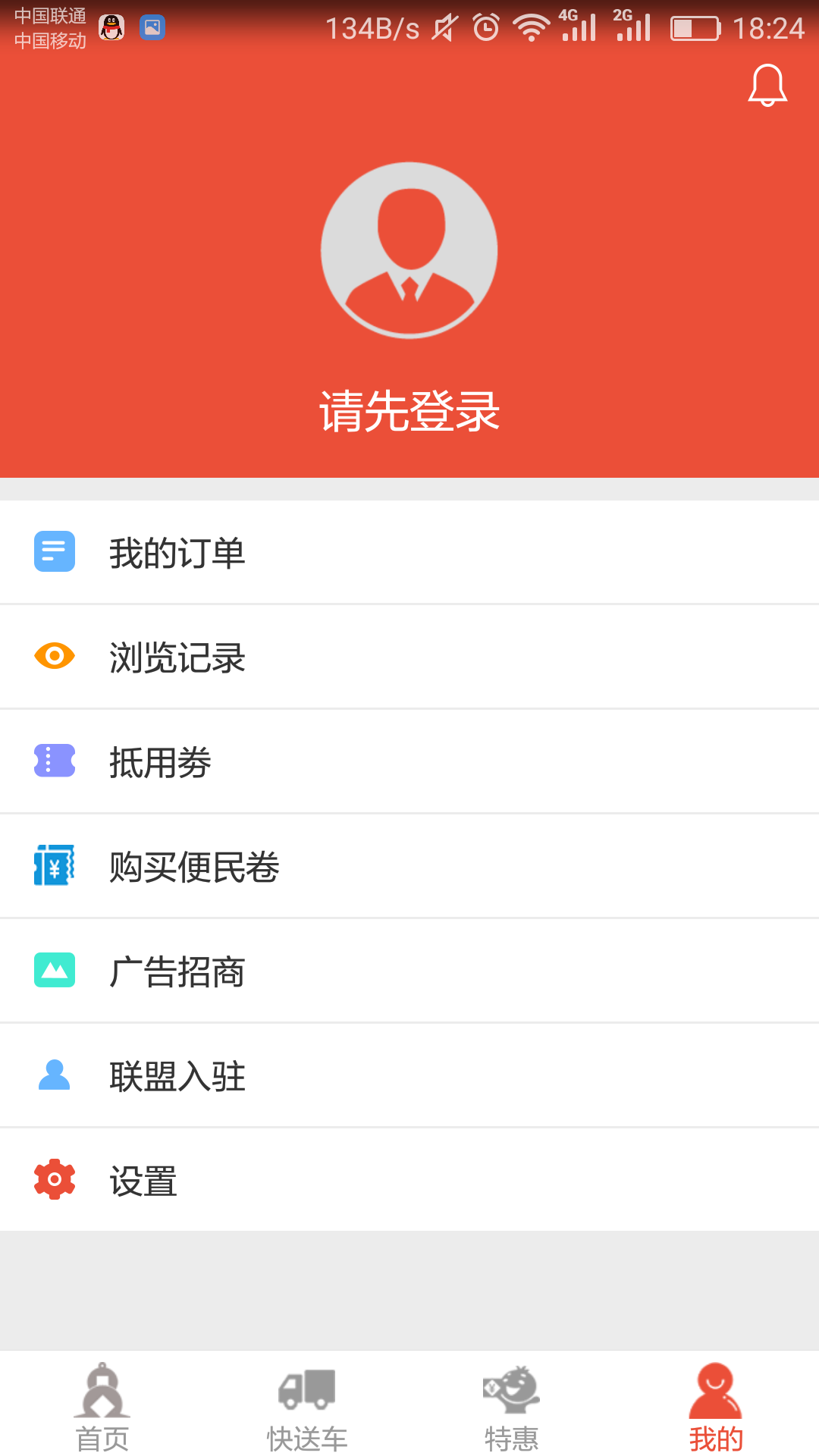The height and width of the screenshot is (1456, 819).
Task: Select the 我的 tab
Action: click(716, 1407)
